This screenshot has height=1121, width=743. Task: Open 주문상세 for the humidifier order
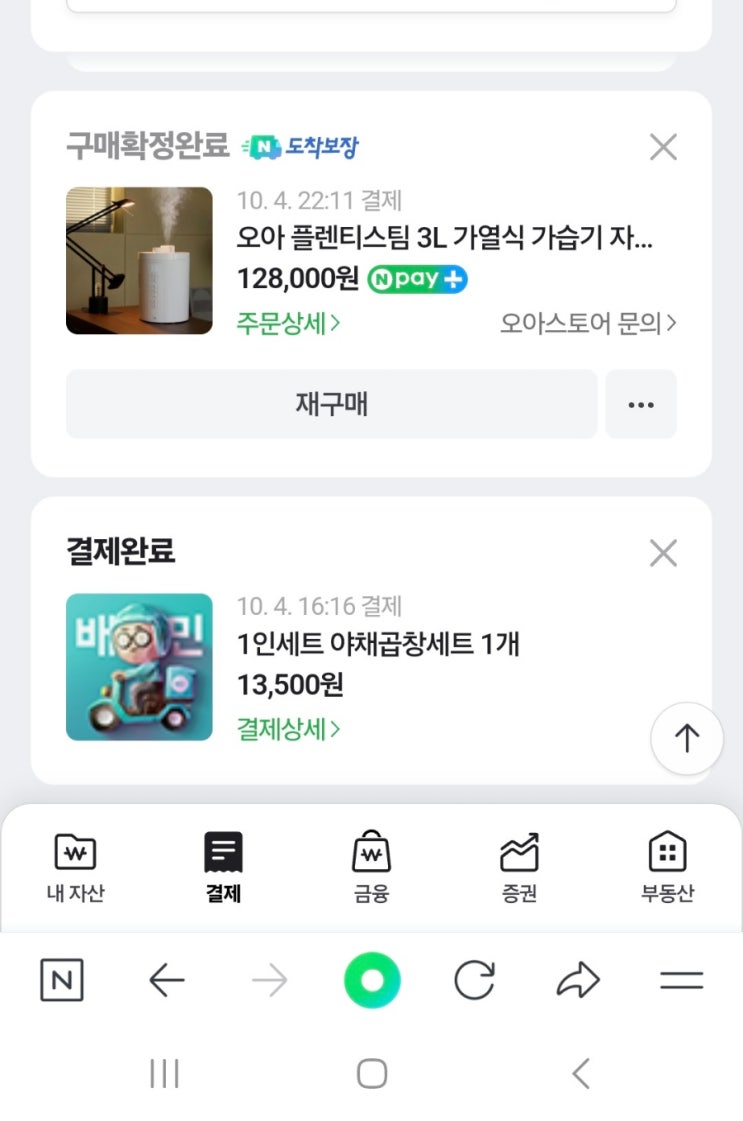289,323
